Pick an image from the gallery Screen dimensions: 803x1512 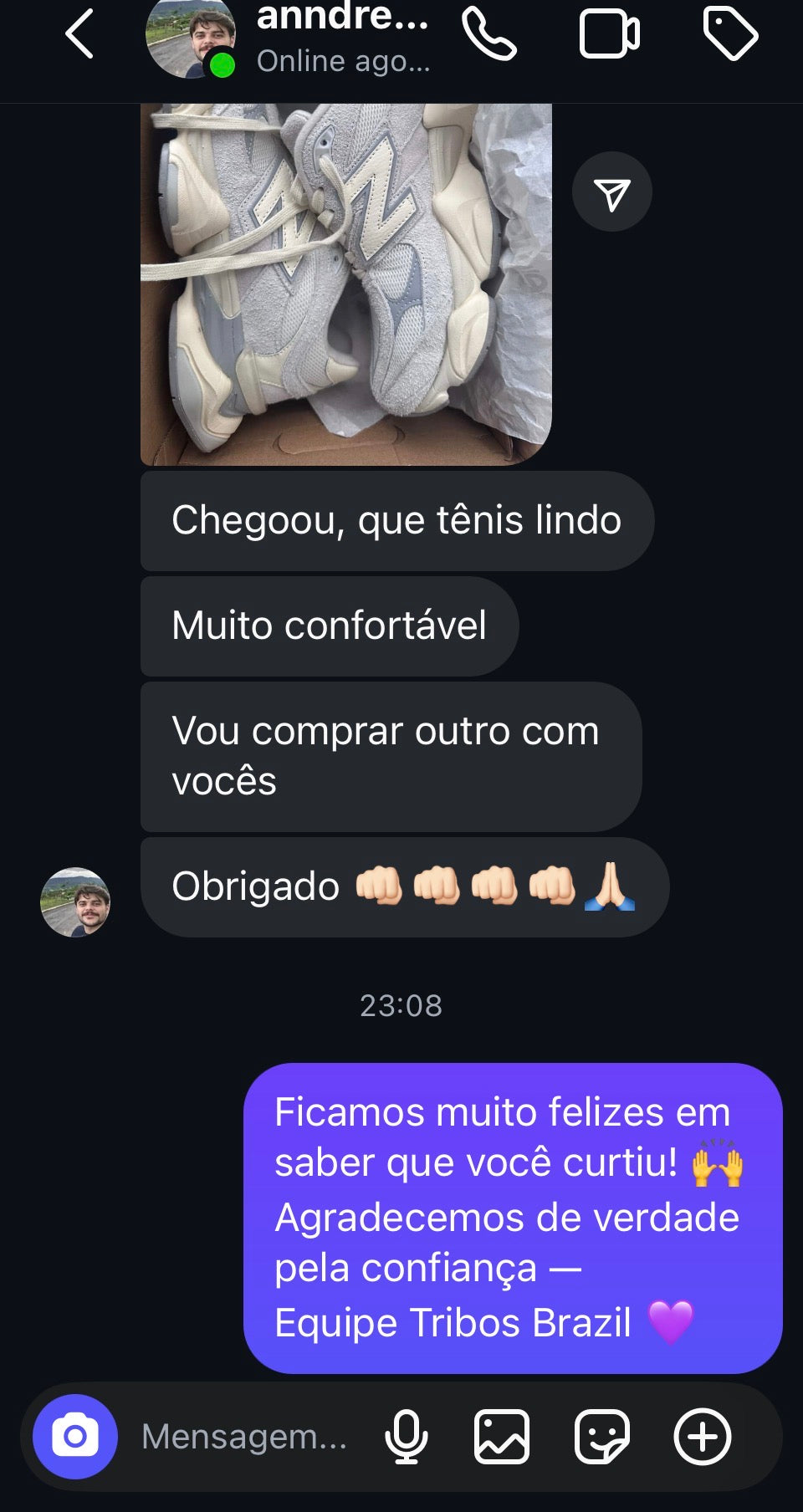[502, 1437]
